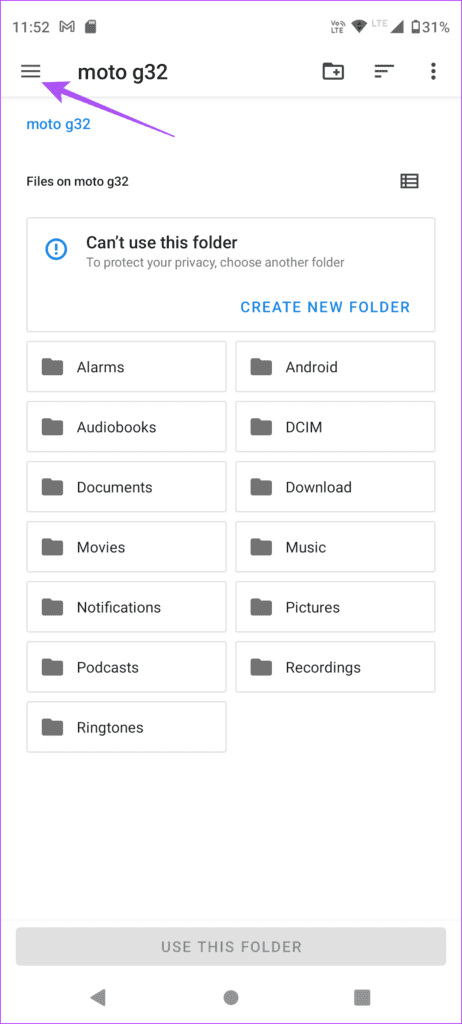Open the DCIM folder

(335, 427)
